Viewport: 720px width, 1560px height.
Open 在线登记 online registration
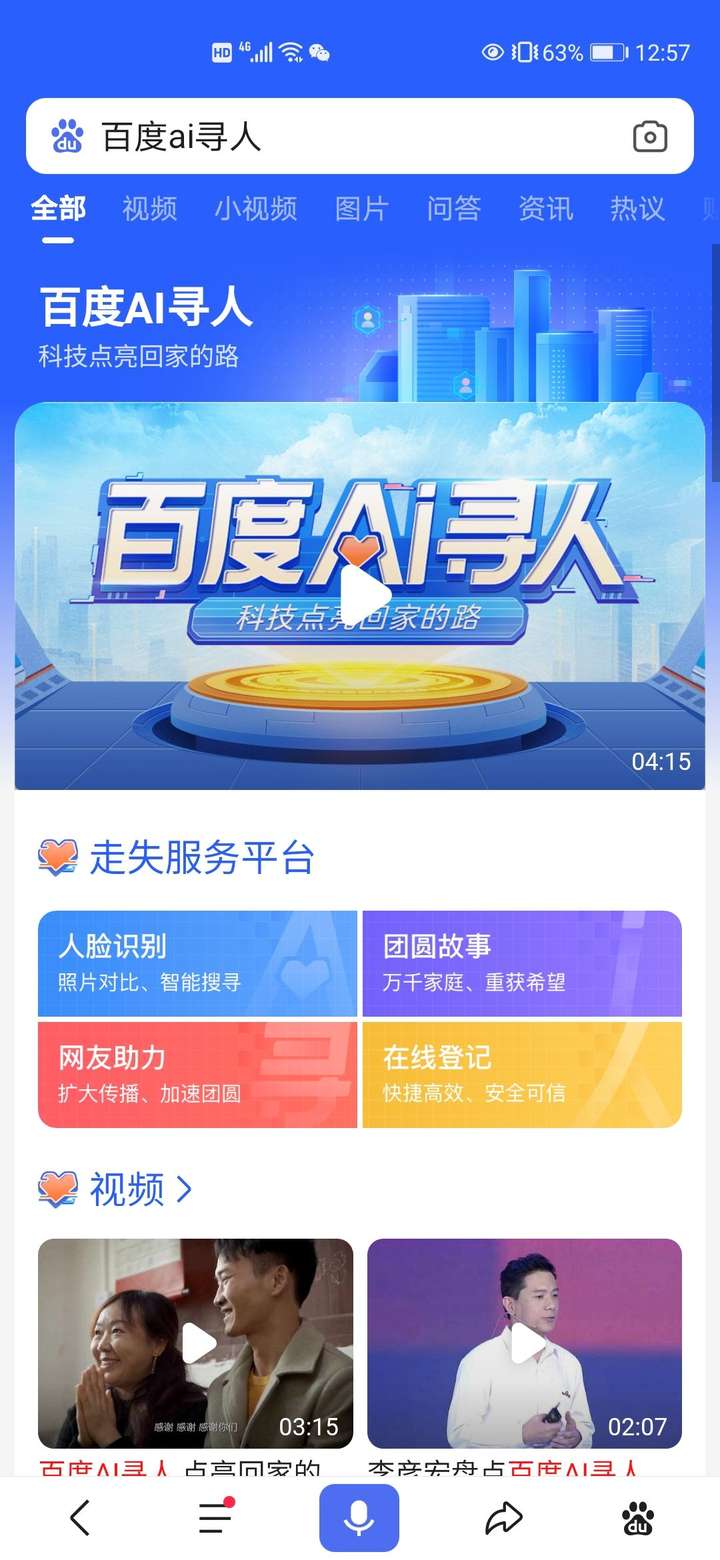[x=522, y=1075]
